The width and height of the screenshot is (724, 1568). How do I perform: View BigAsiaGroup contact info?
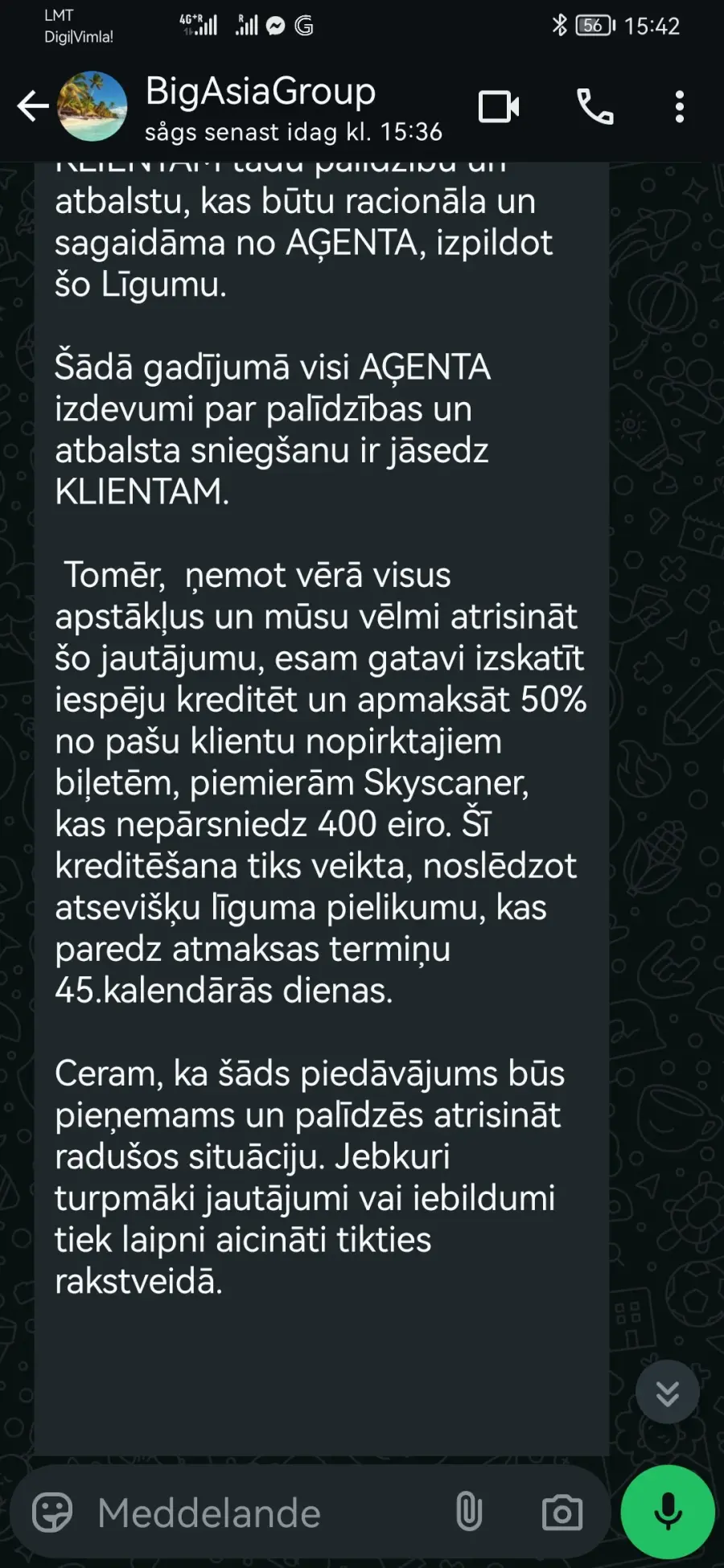coord(293,108)
